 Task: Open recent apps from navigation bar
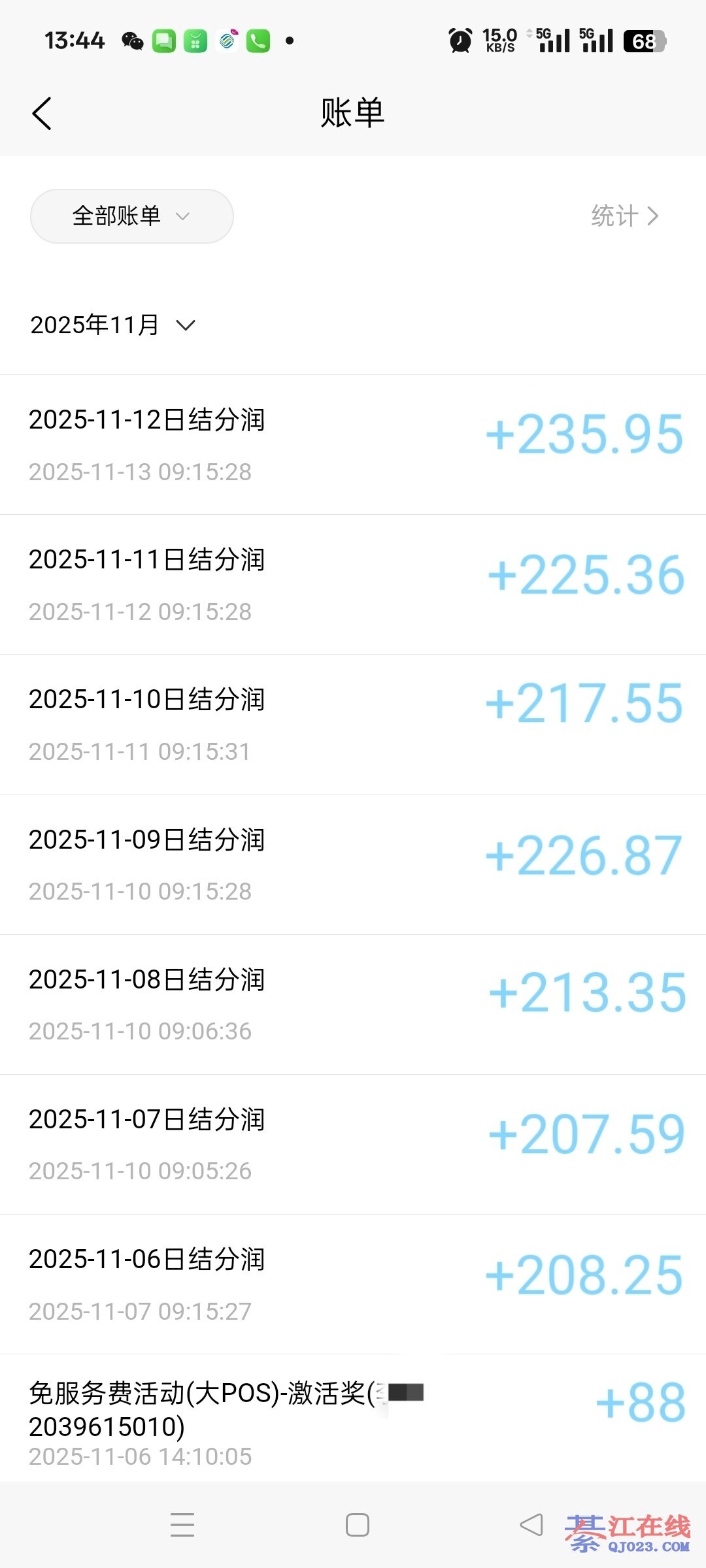182,1525
